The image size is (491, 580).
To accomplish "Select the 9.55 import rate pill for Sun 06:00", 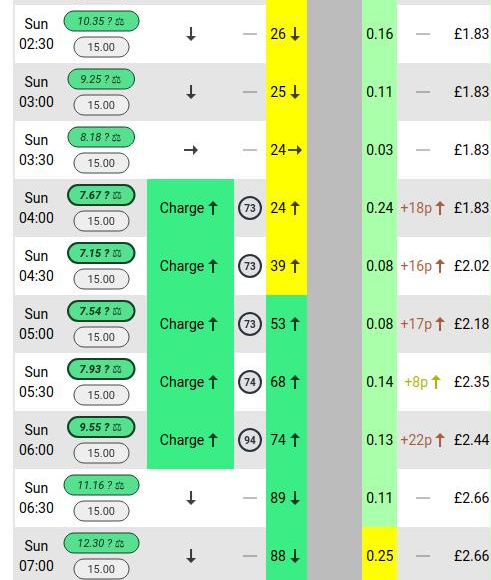I will point(101,427).
